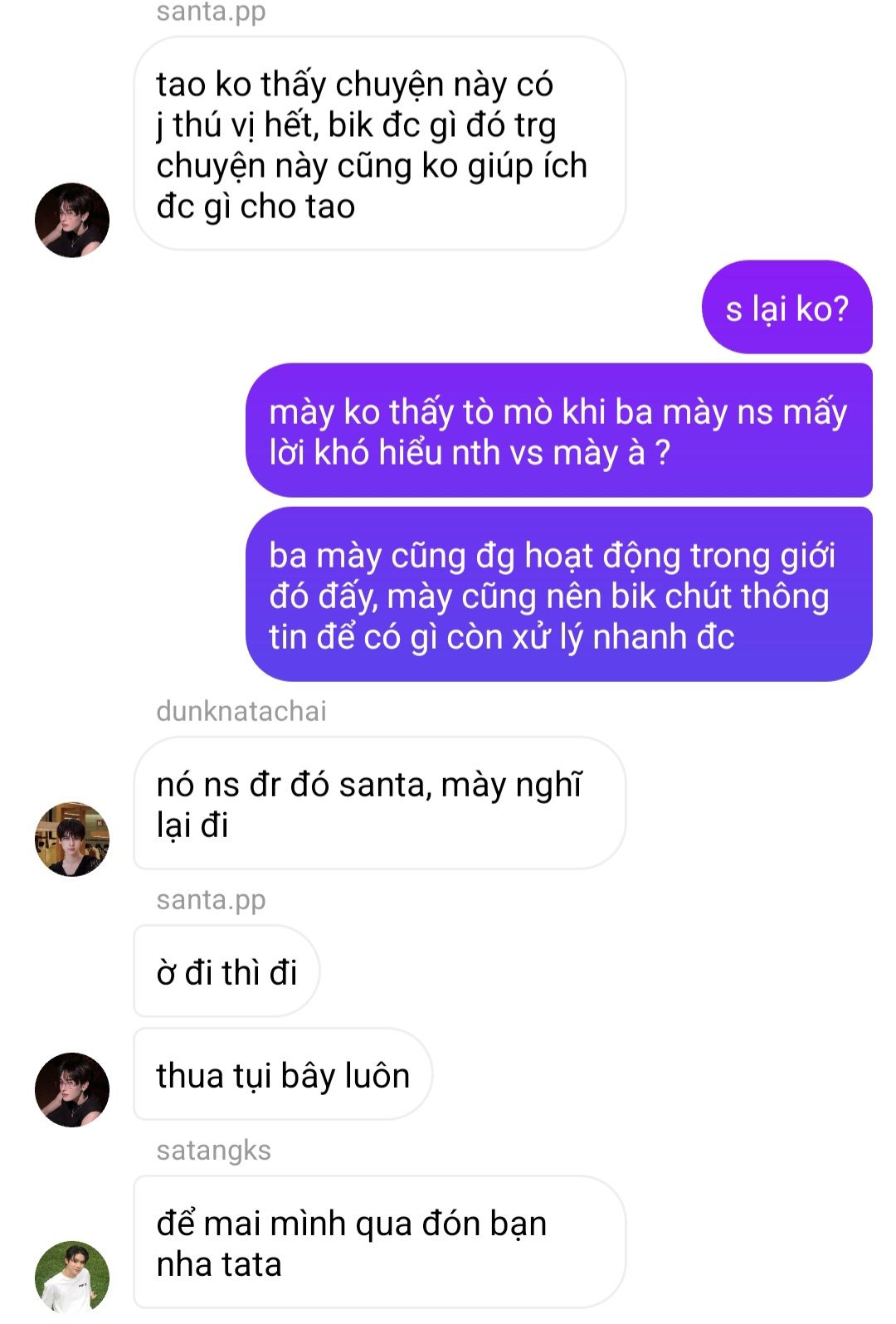This screenshot has height=1324, width=896.
Task: Open dunknatachai's profile picture
Action: [72, 840]
